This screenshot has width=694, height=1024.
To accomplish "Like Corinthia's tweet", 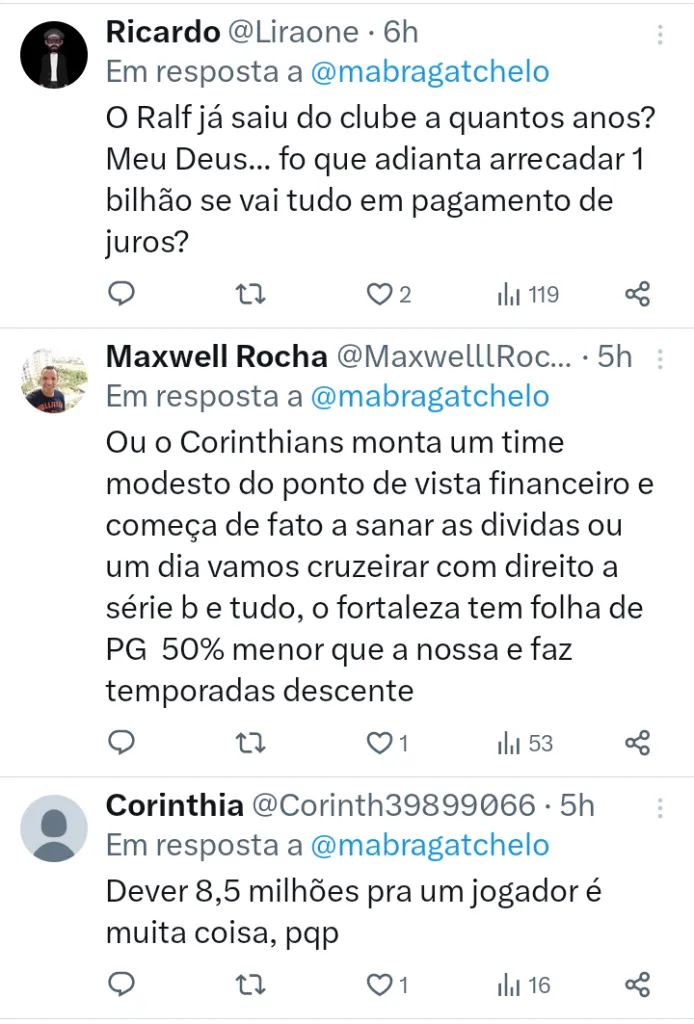I will coord(379,985).
